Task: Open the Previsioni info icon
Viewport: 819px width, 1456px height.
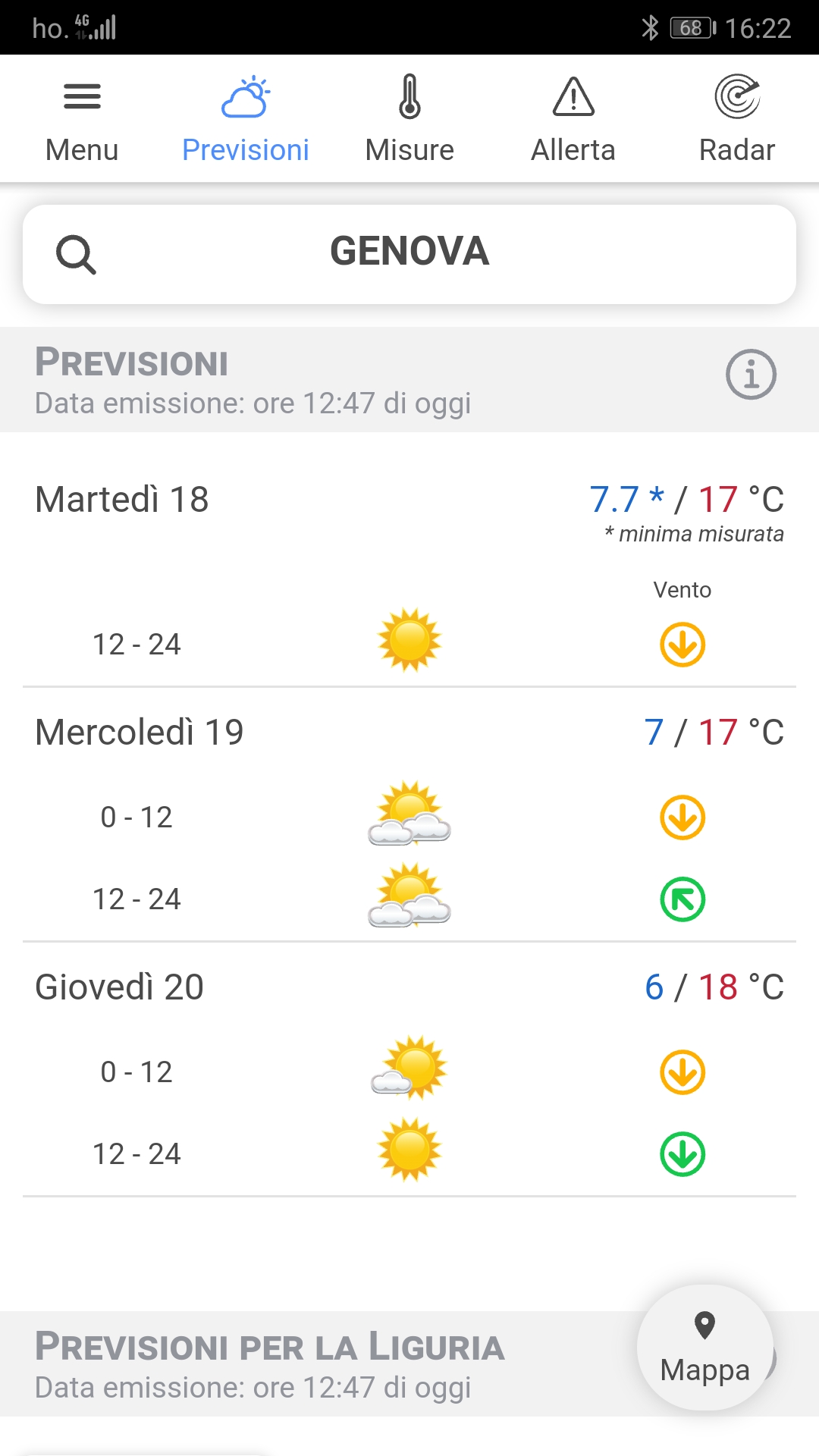Action: (751, 375)
